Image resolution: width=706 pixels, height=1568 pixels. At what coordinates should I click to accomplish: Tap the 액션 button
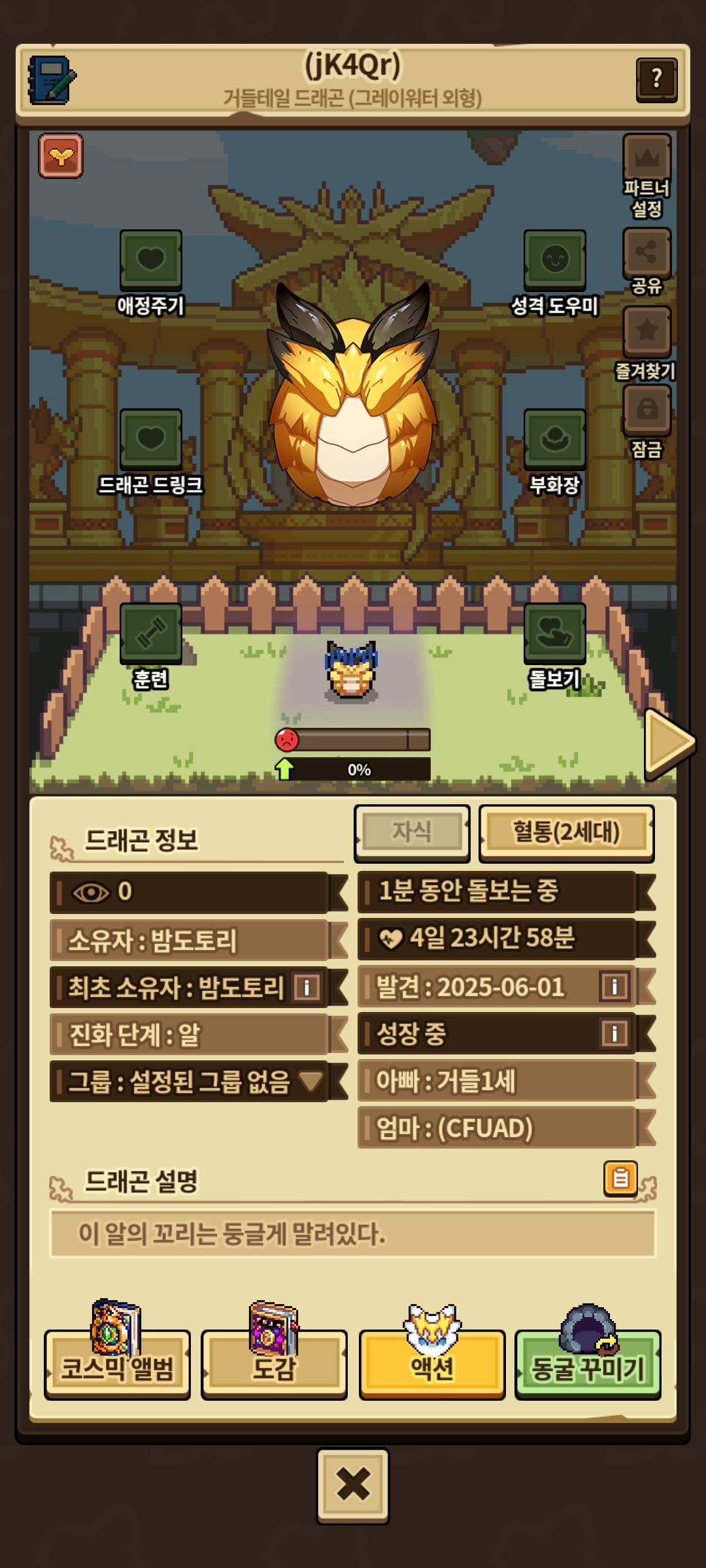(x=432, y=1365)
